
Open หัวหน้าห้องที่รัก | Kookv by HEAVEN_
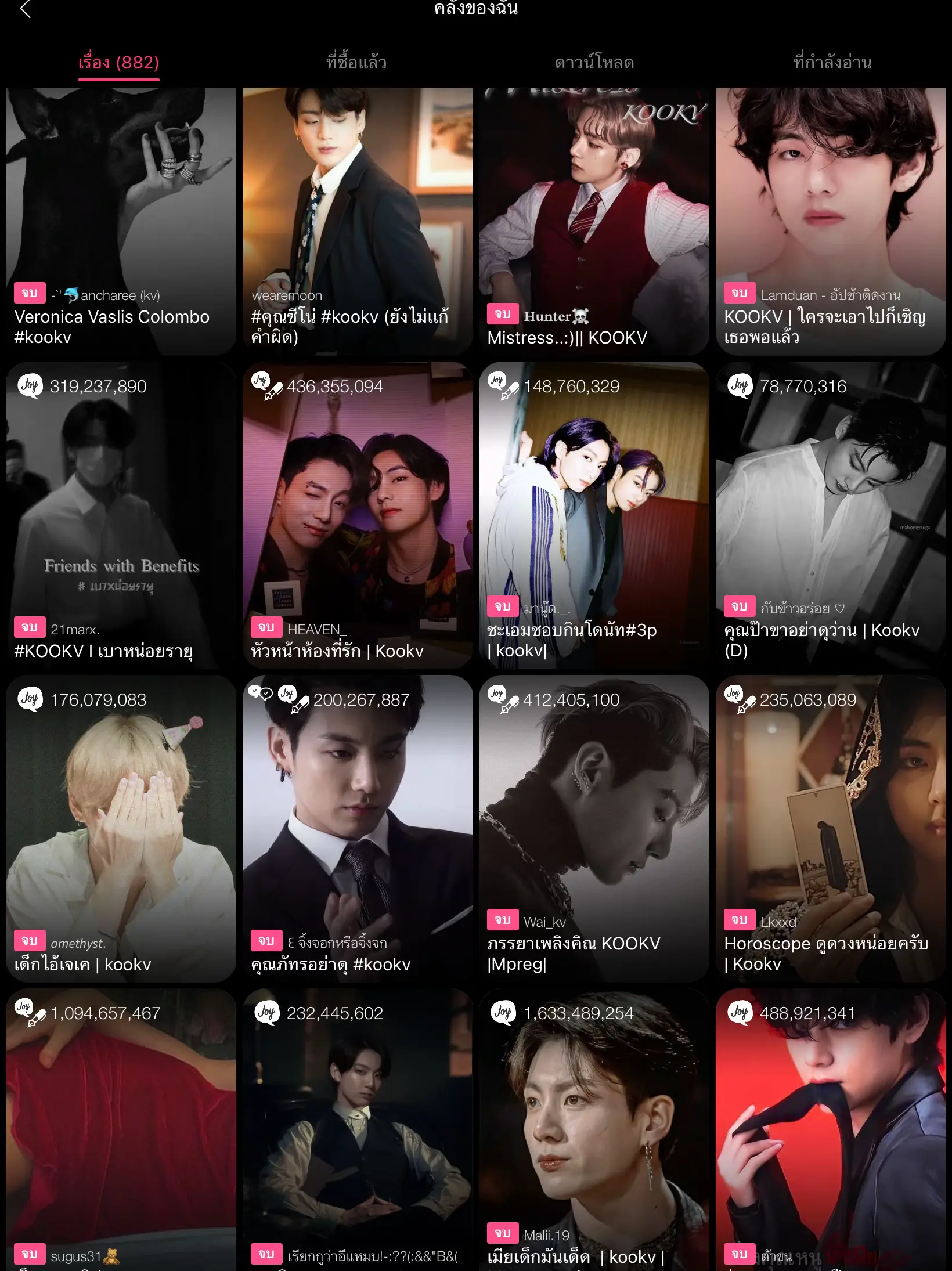[x=358, y=515]
